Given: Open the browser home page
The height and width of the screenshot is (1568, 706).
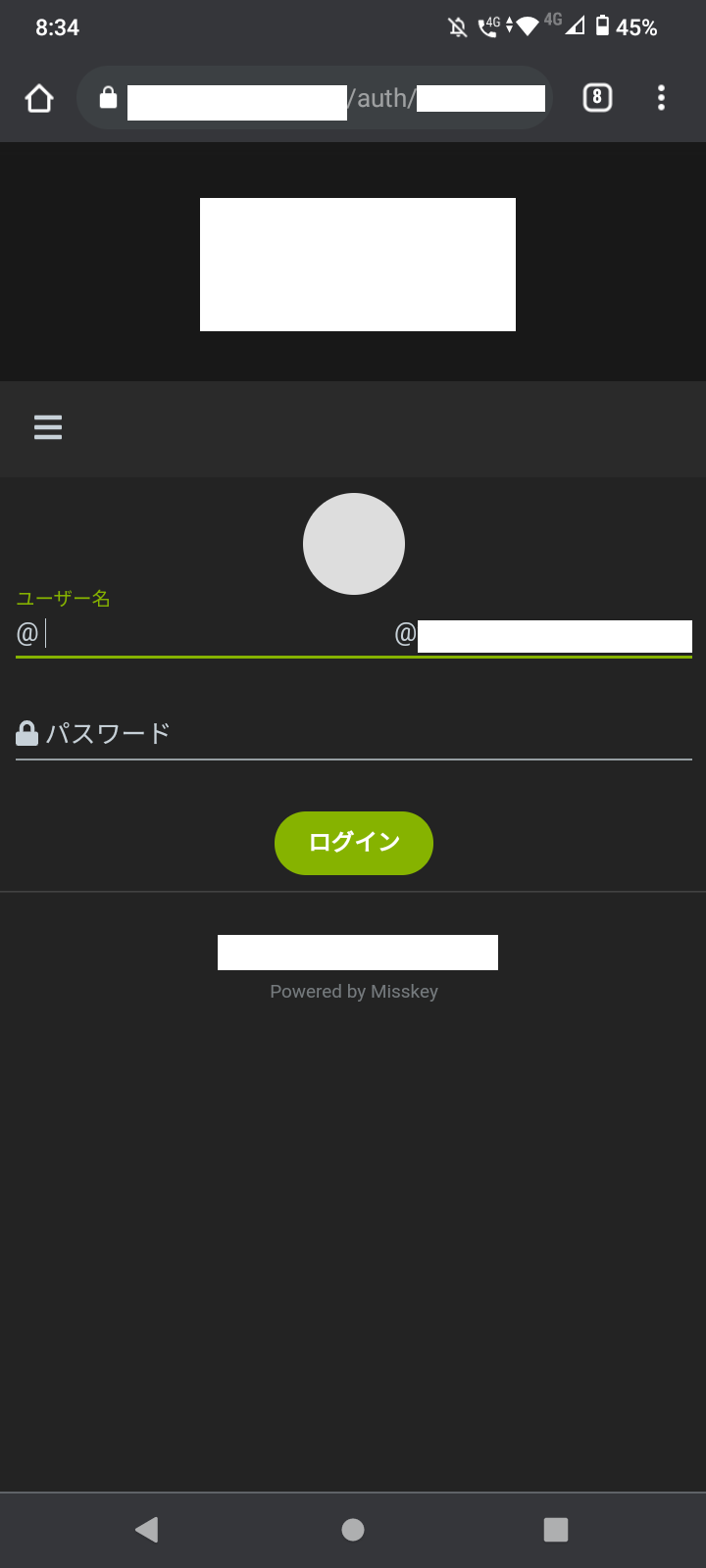Looking at the screenshot, I should [39, 98].
